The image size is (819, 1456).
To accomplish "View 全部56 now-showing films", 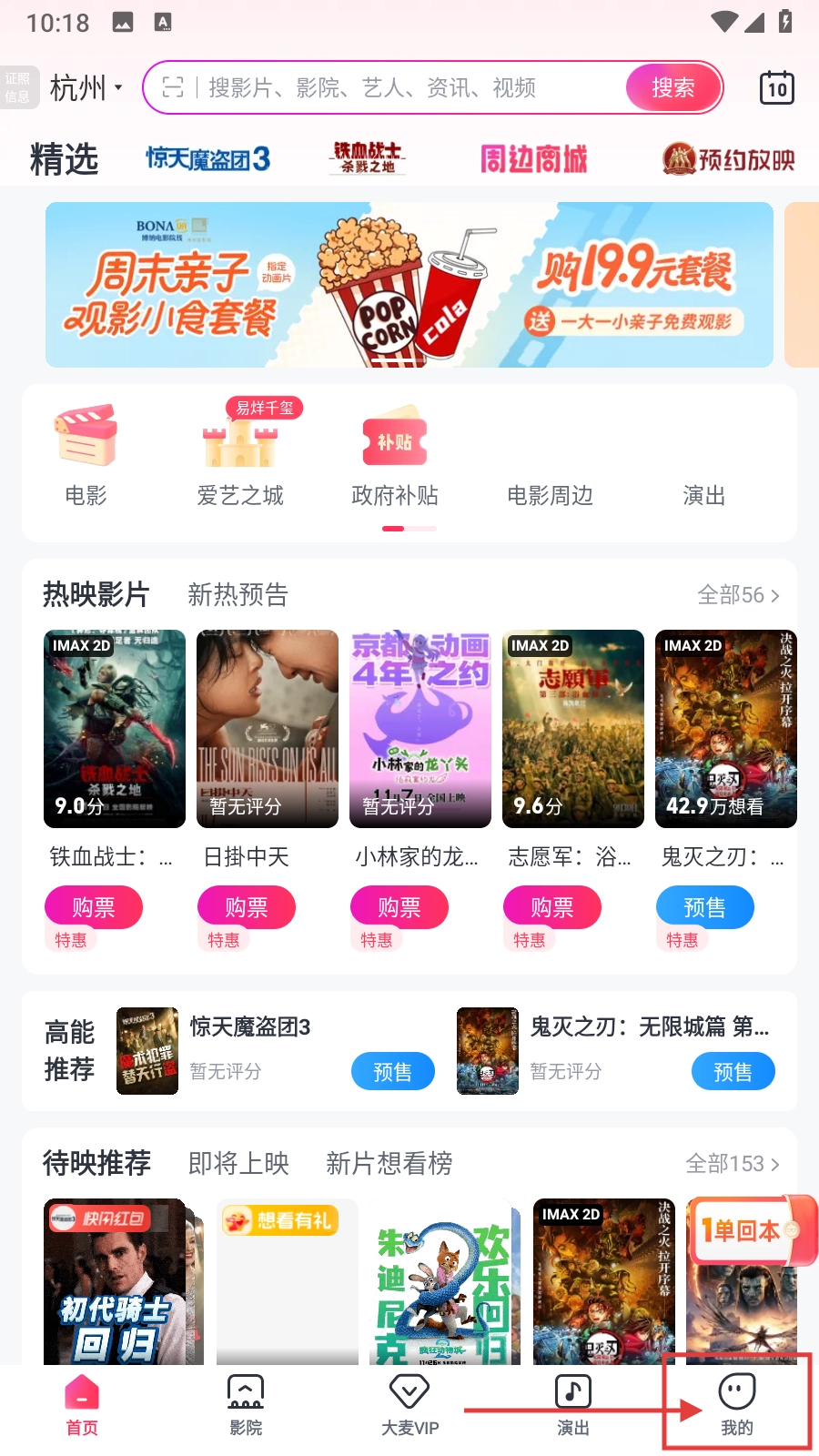I will (x=738, y=595).
